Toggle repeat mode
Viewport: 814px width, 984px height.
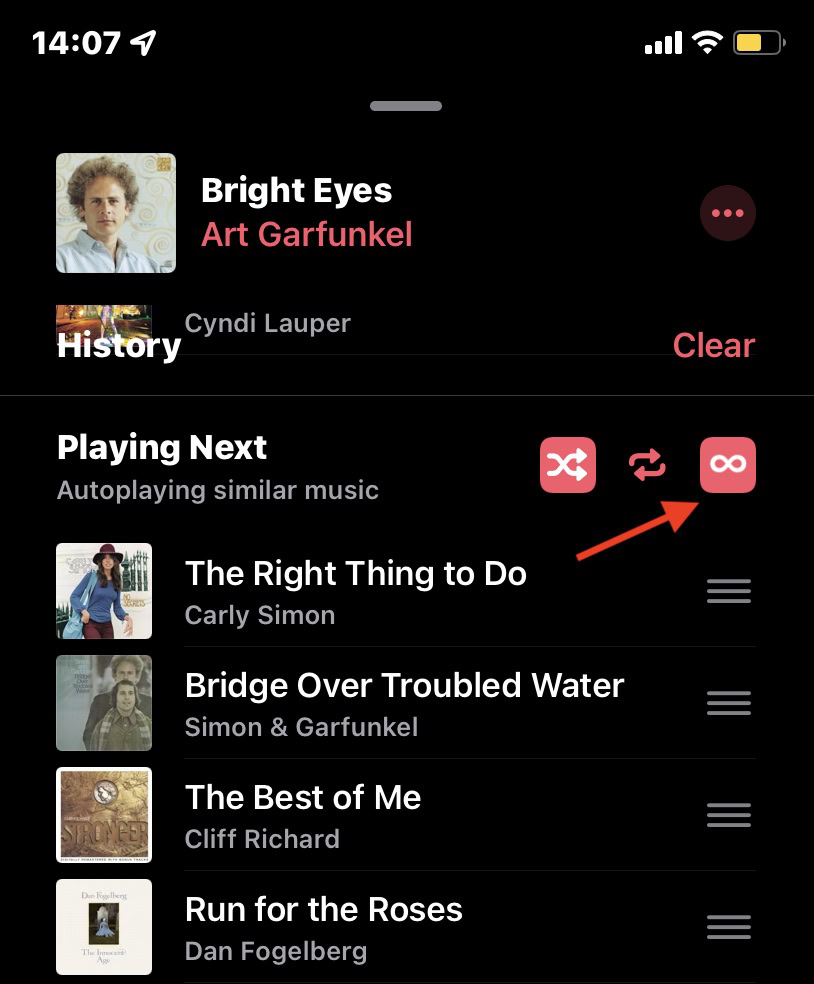[x=647, y=465]
